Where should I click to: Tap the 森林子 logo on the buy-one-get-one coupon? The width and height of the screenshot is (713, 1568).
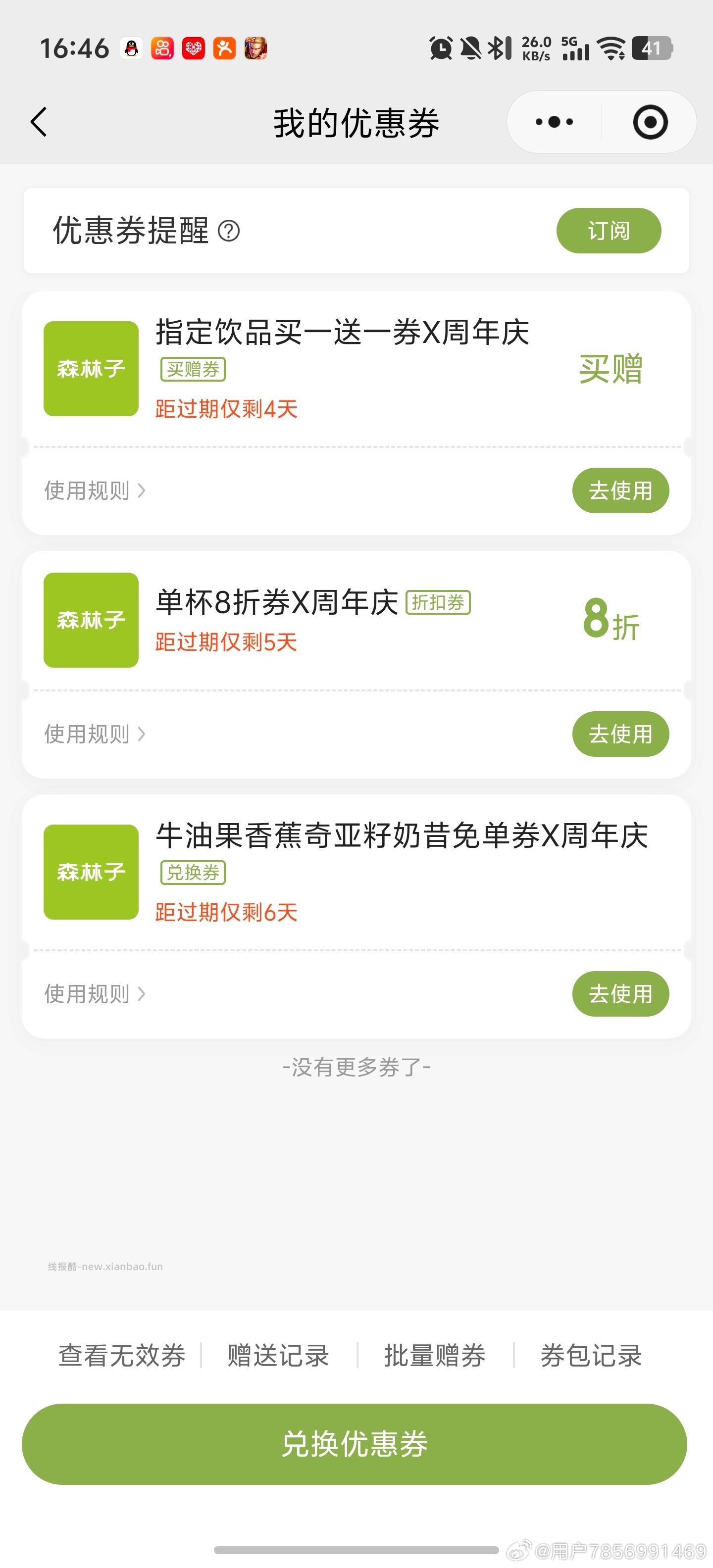90,368
